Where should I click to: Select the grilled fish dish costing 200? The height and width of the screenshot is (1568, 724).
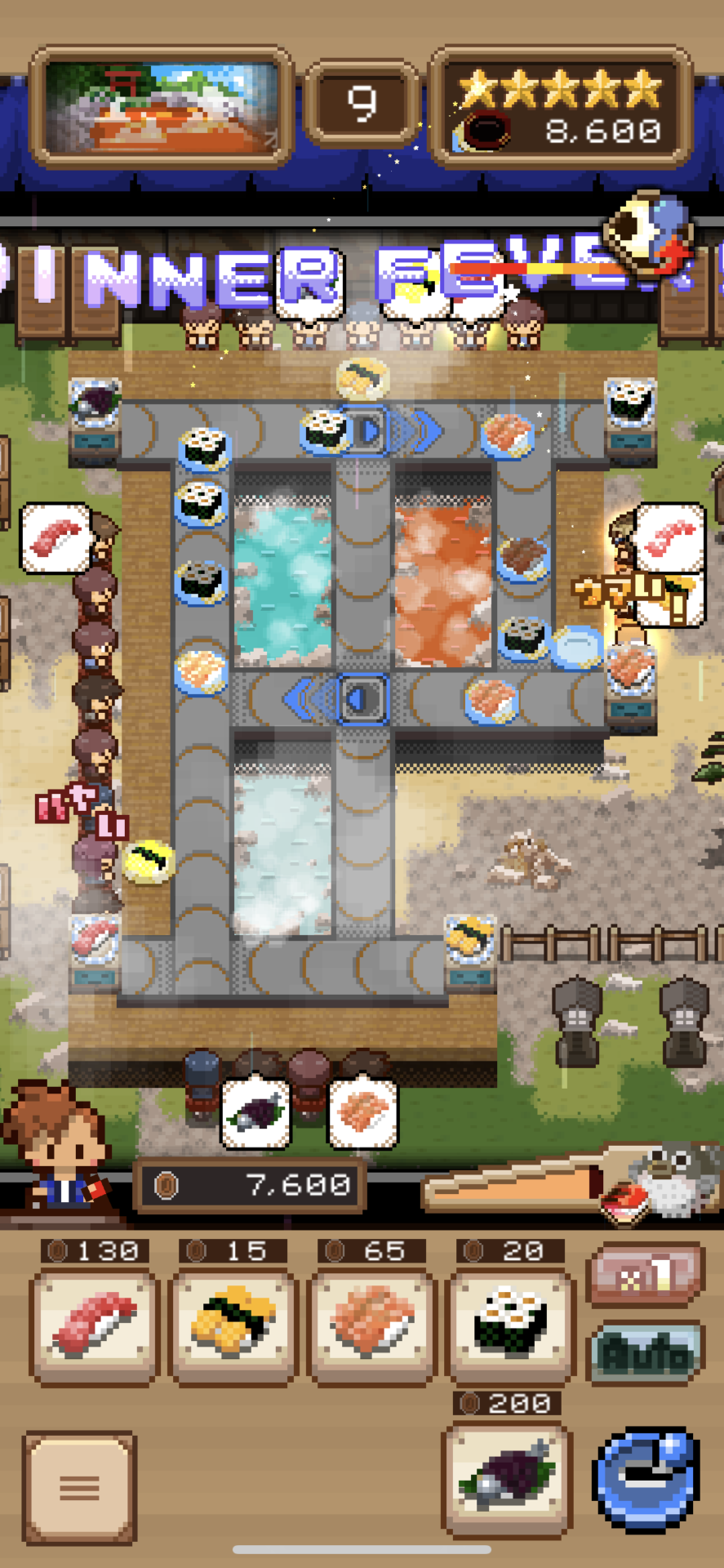(x=507, y=1480)
